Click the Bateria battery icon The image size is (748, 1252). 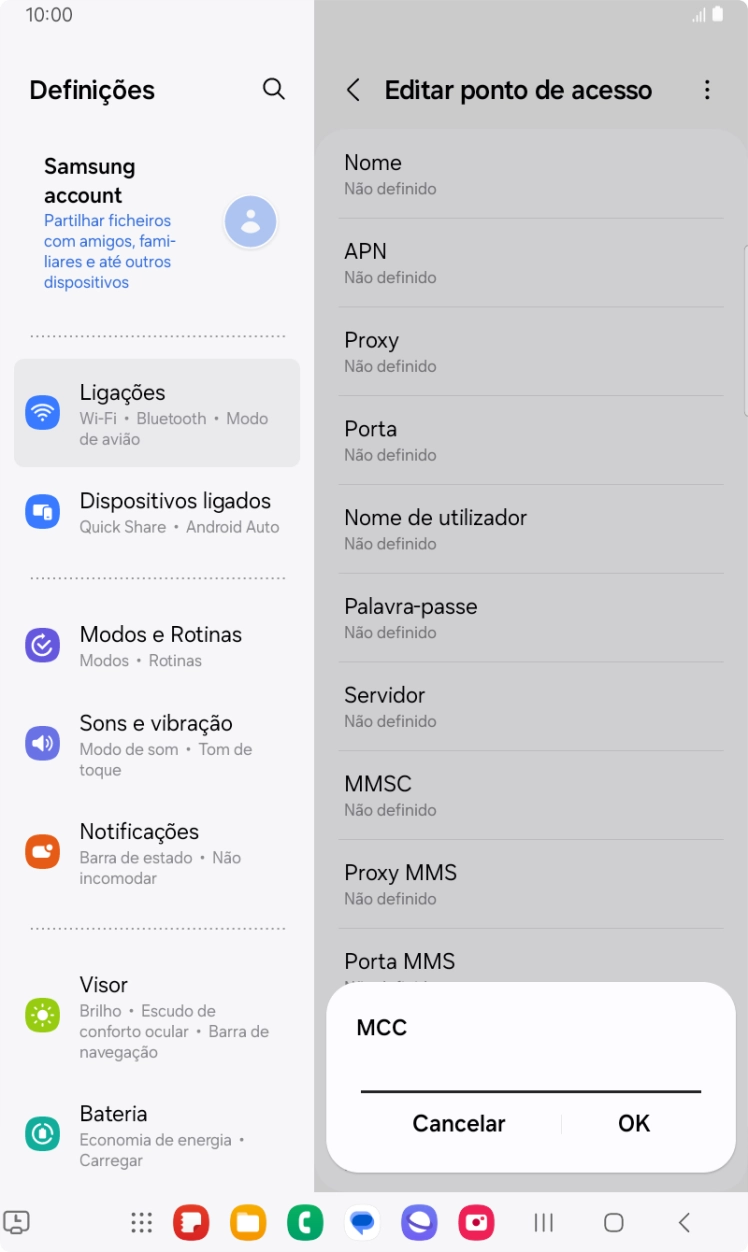pos(42,1135)
